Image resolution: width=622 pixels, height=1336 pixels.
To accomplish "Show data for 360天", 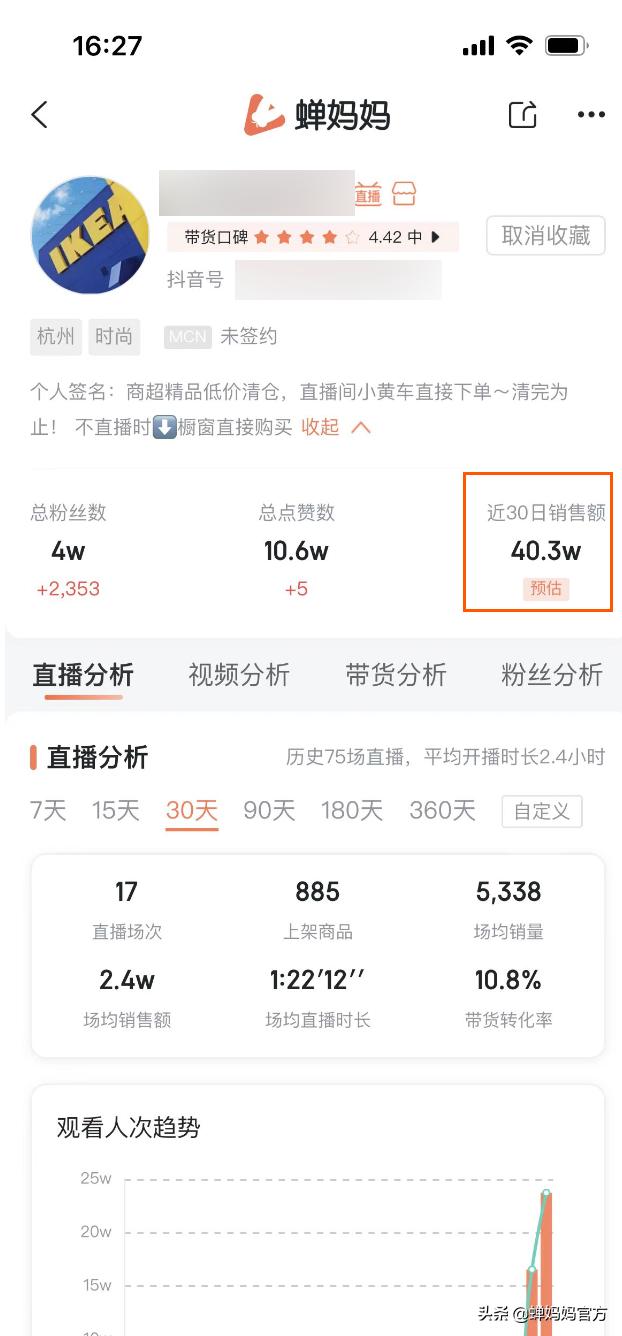I will tap(442, 810).
